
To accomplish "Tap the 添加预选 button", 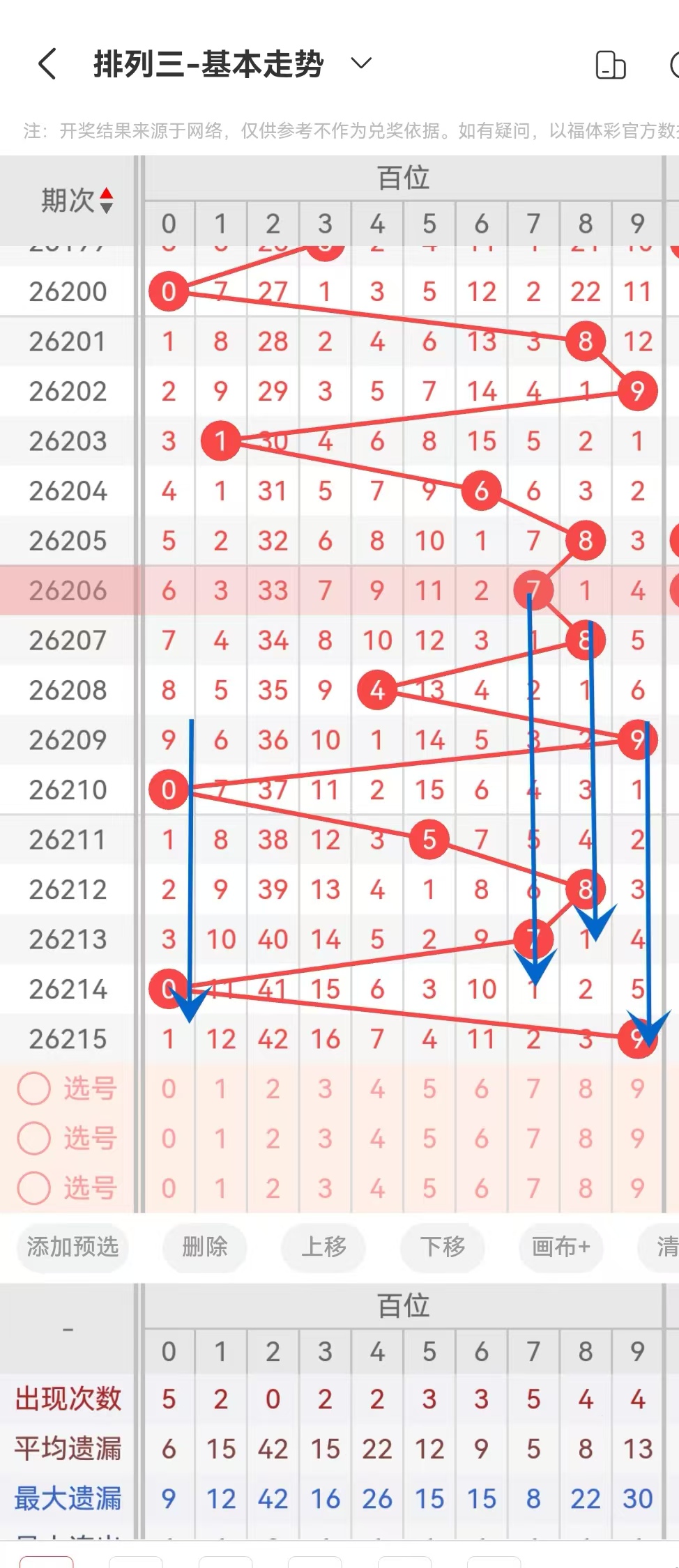I will pyautogui.click(x=73, y=1246).
